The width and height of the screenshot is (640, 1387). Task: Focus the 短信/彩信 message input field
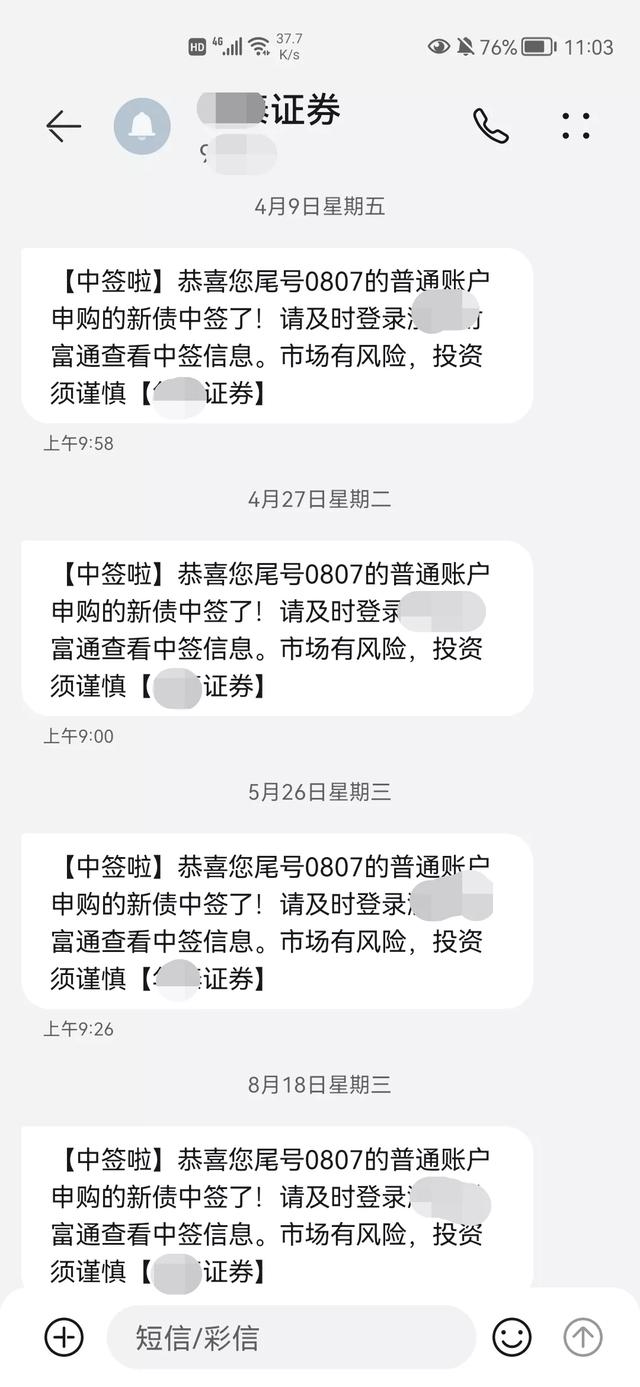(291, 1337)
